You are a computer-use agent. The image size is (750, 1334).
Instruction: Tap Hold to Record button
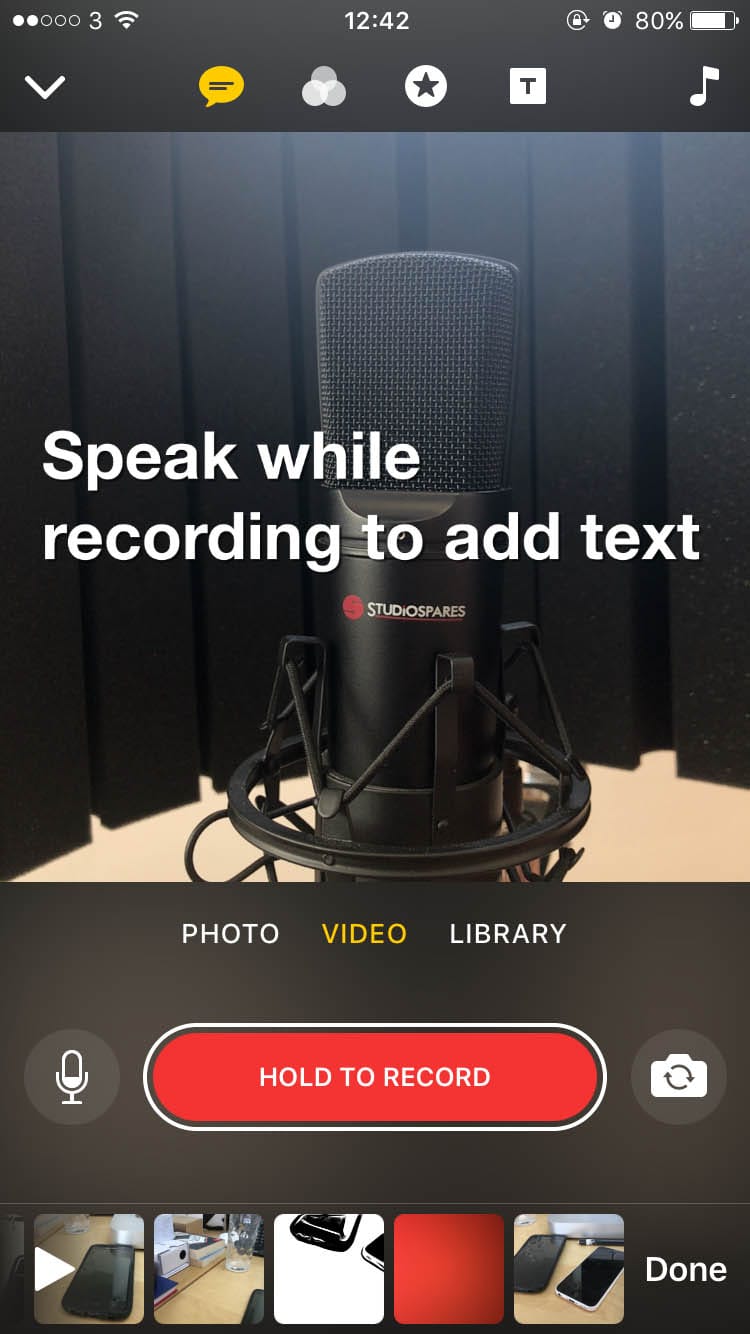pos(375,1077)
